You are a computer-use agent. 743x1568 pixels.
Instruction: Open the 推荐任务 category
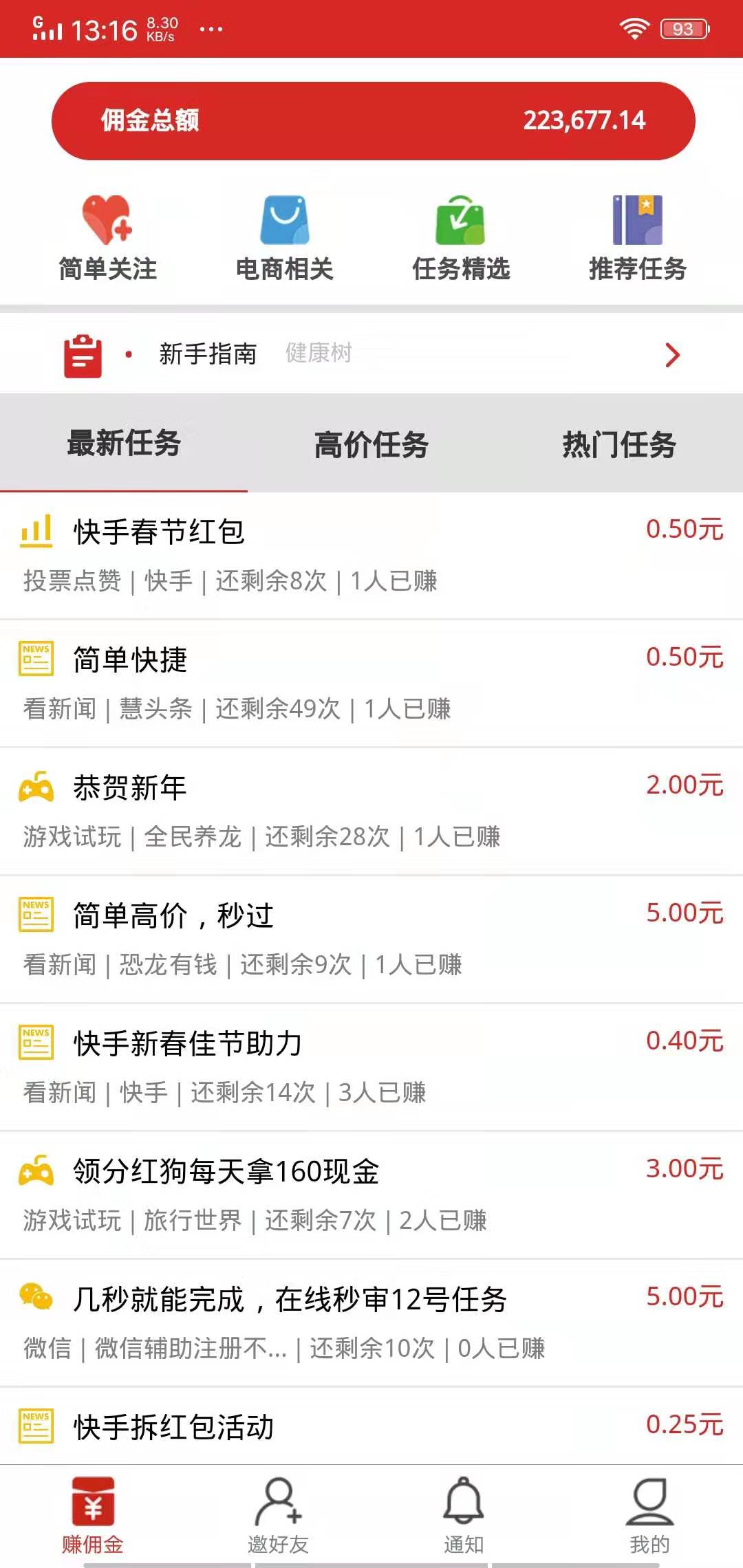(638, 238)
